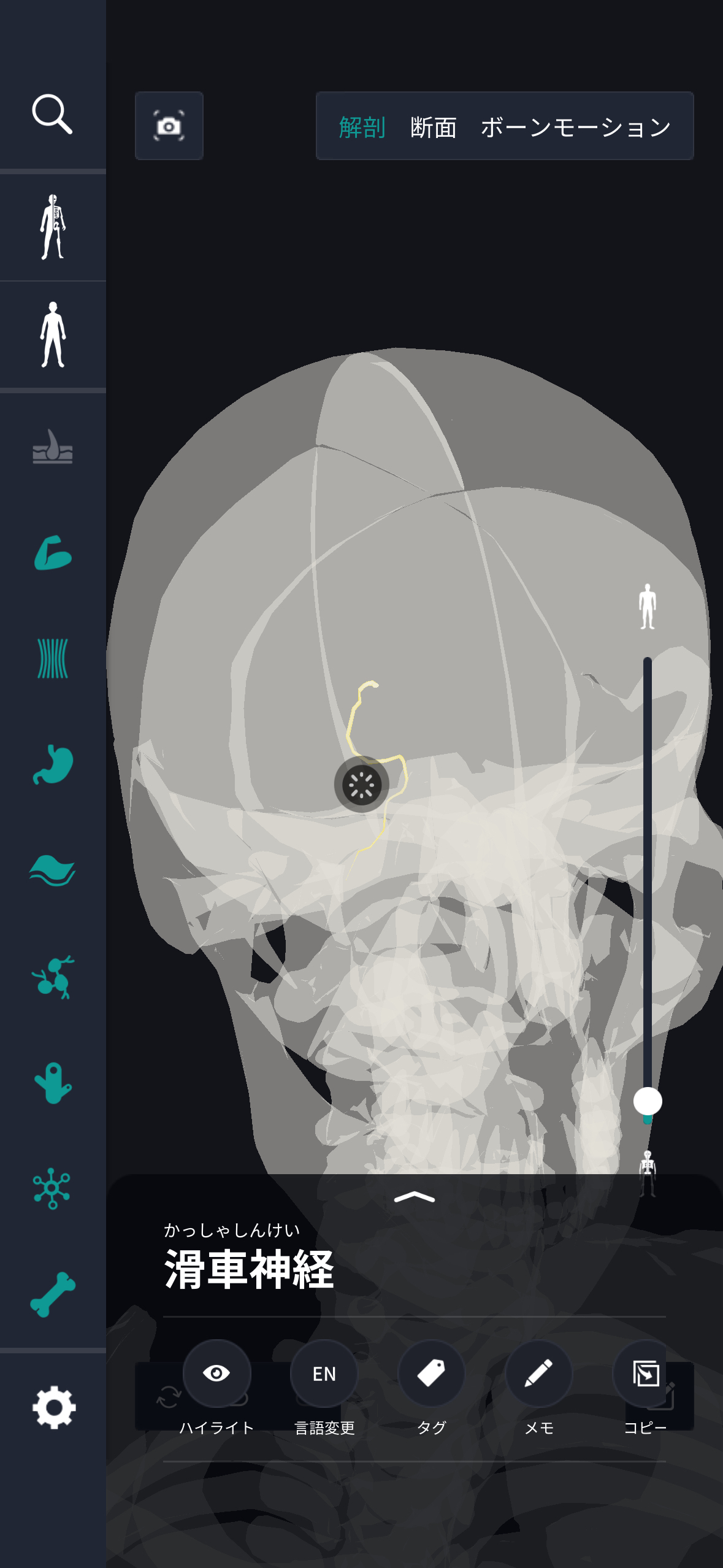The width and height of the screenshot is (723, 1568).
Task: Toggle the skin layer icon
Action: (x=53, y=447)
